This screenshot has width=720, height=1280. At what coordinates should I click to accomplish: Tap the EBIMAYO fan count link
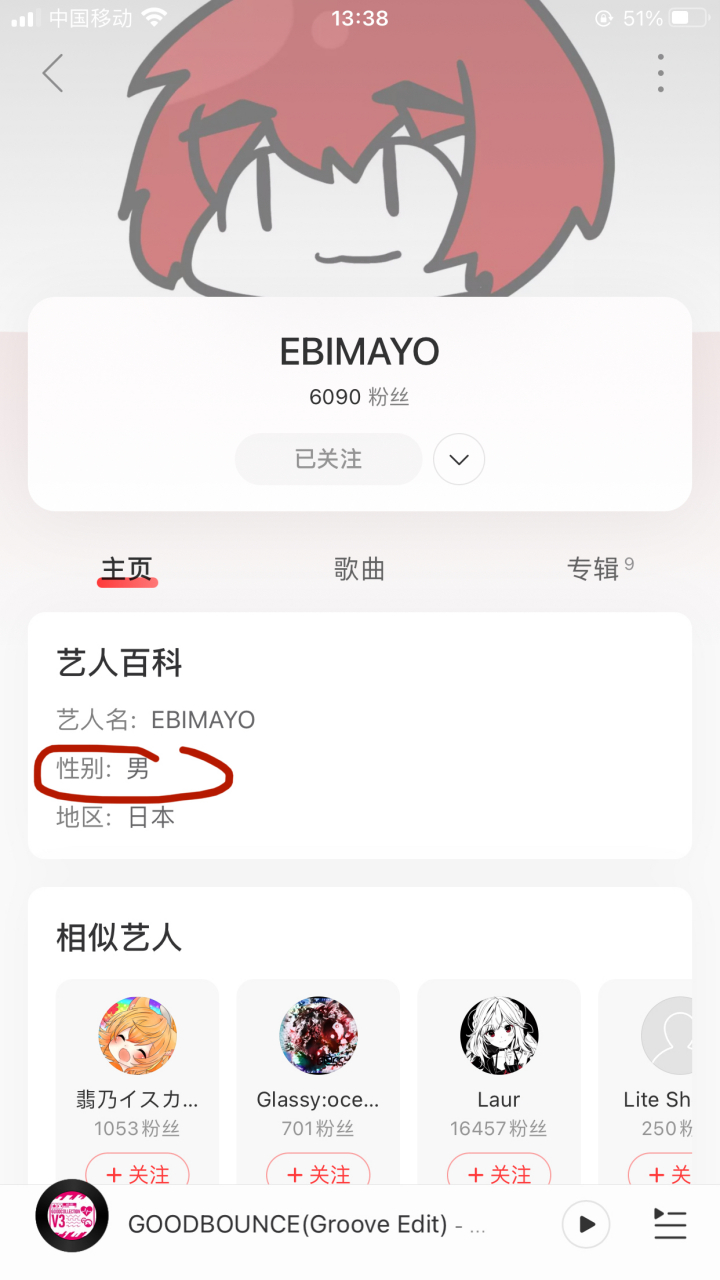click(x=360, y=397)
